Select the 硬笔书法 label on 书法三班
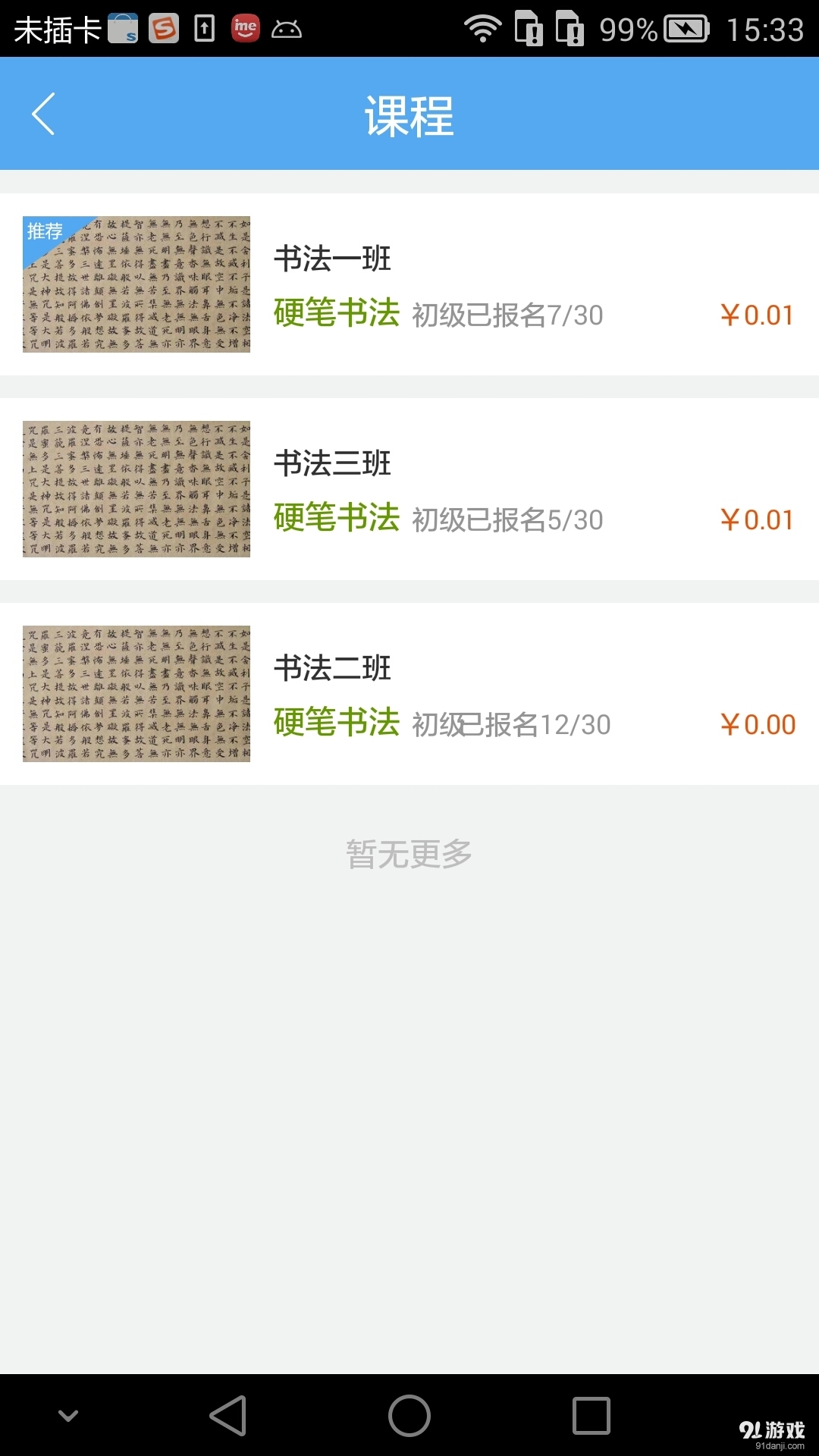819x1456 pixels. pos(336,520)
